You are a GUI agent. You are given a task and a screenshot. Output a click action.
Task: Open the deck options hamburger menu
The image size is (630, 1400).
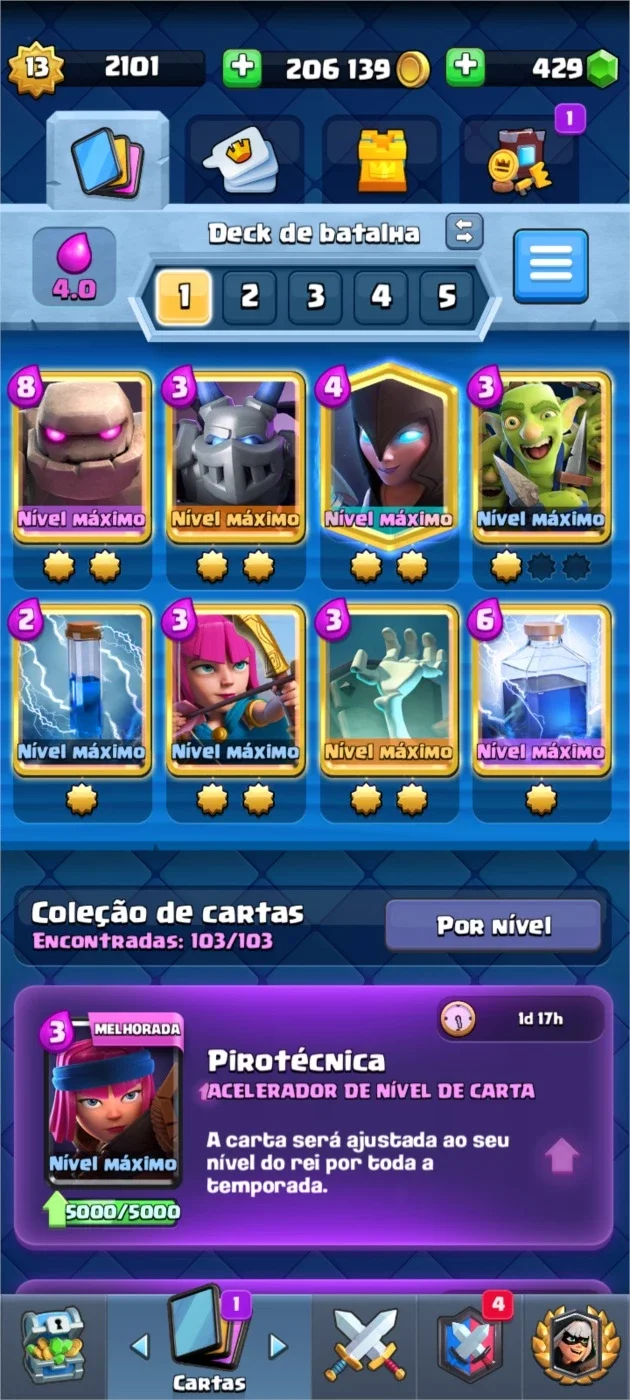click(551, 266)
